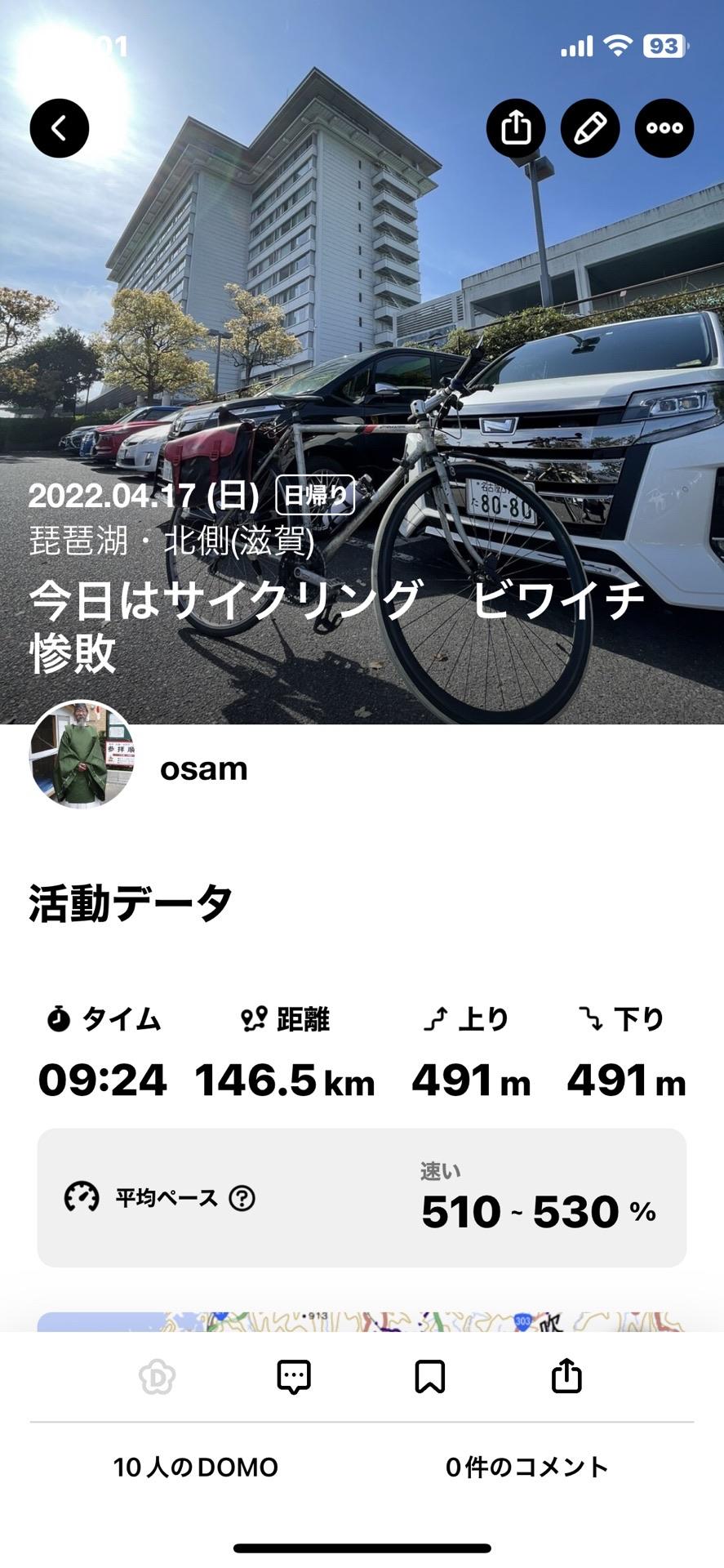
Task: Check the Wi-Fi status indicator
Action: [616, 47]
